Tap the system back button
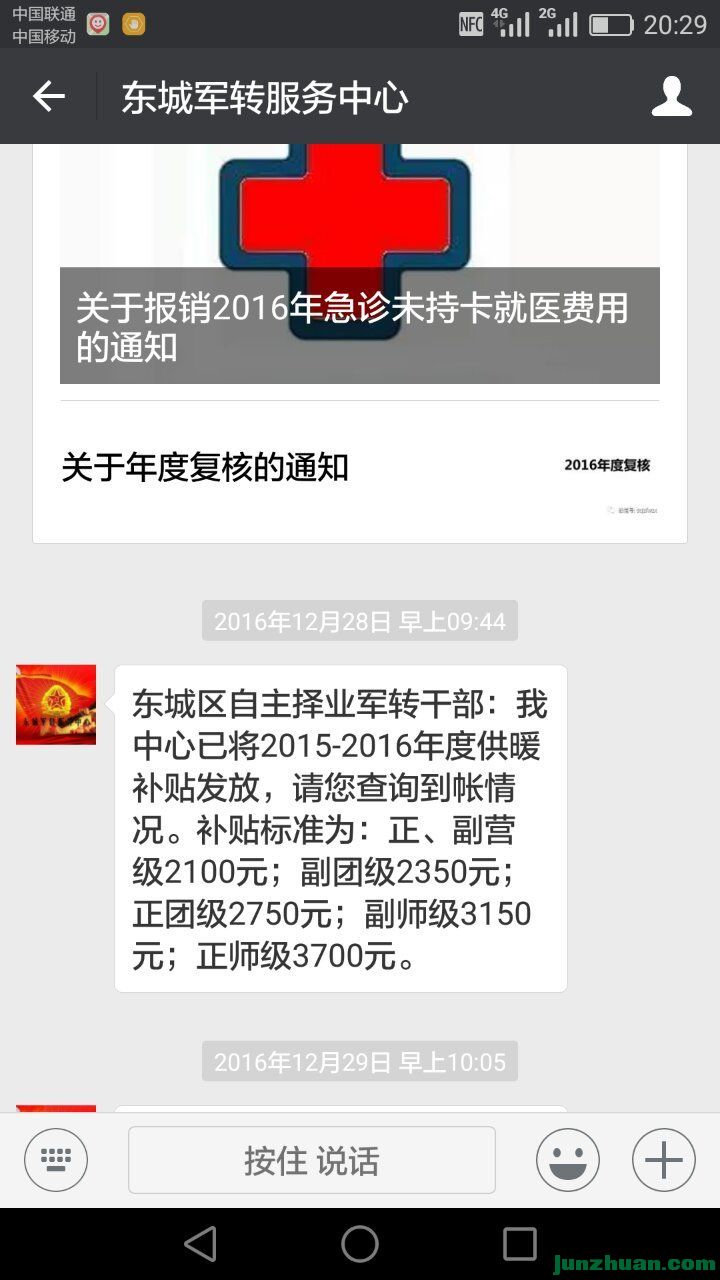Image resolution: width=720 pixels, height=1280 pixels. click(200, 1244)
